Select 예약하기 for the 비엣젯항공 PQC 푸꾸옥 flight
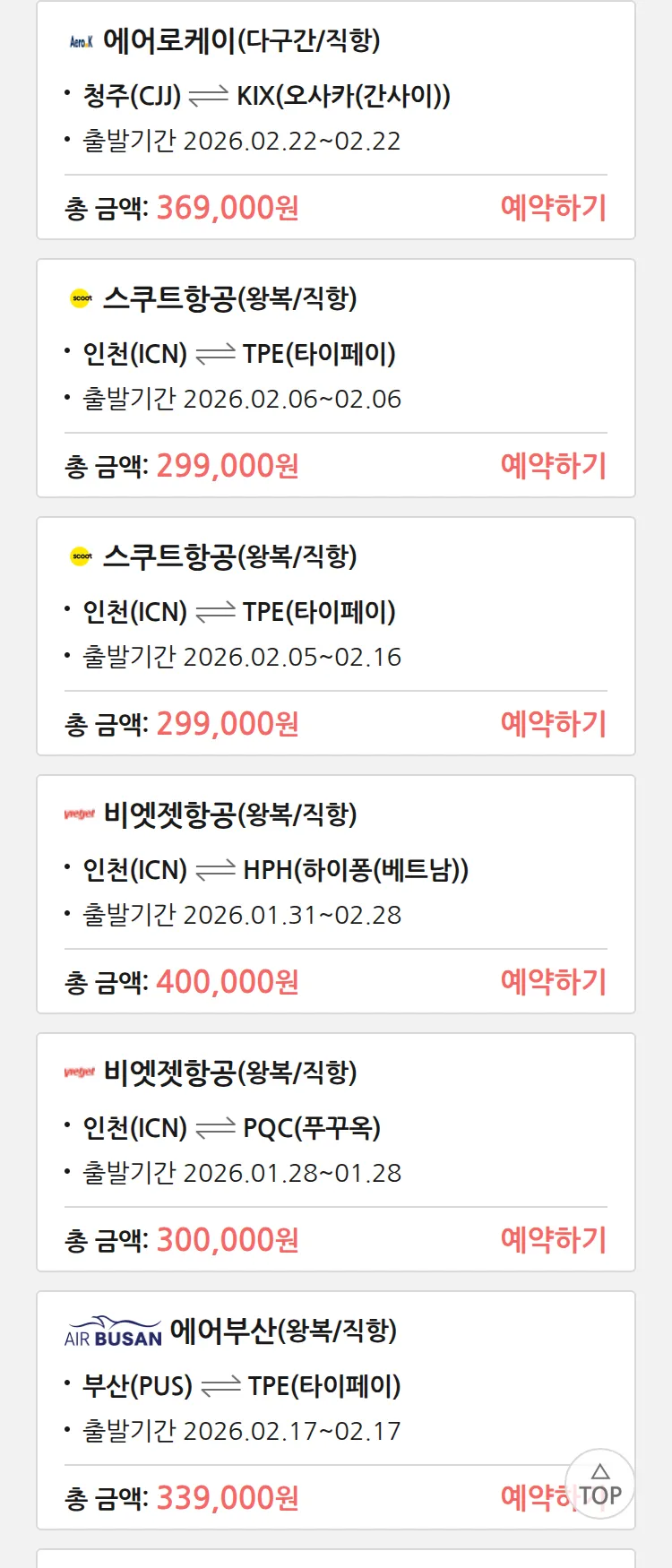This screenshot has height=1568, width=672. (553, 1240)
